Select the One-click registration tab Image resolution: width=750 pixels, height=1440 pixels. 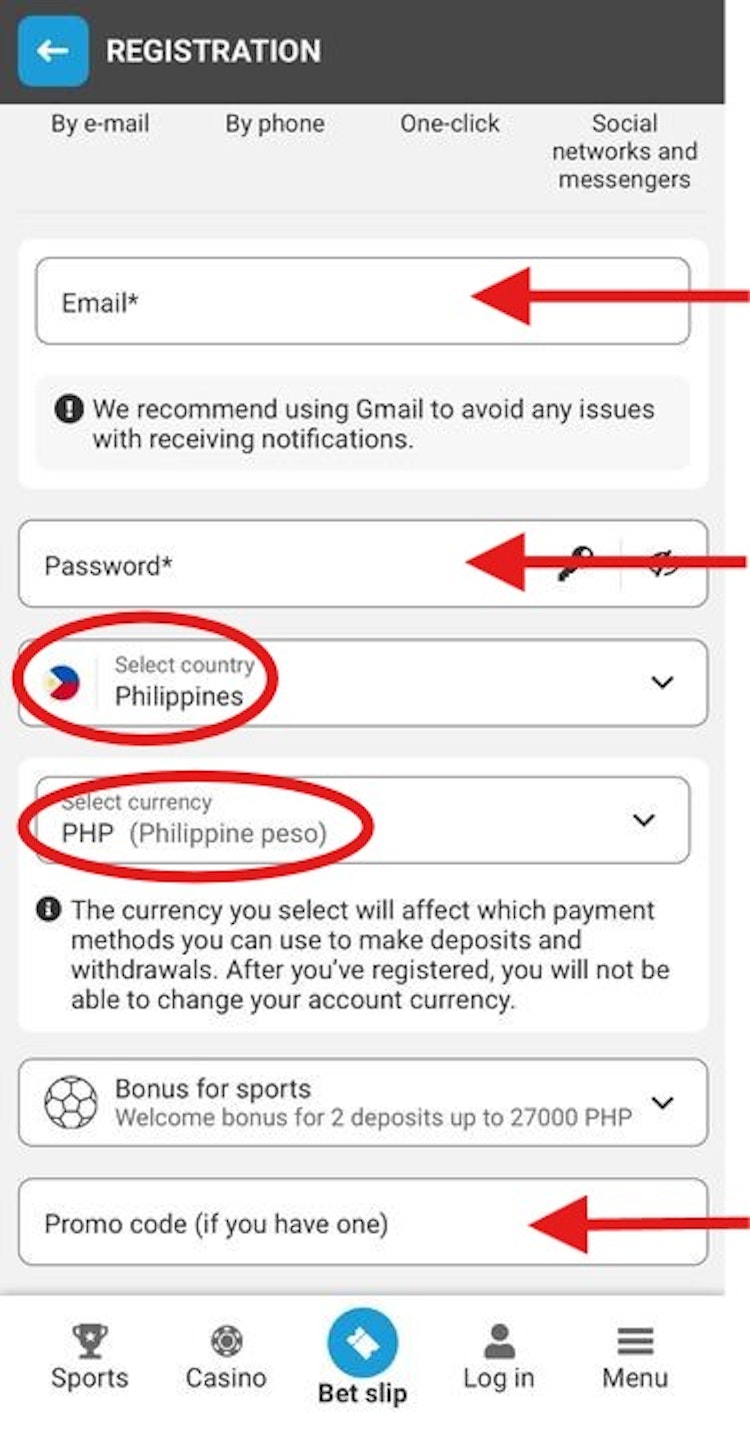(x=450, y=124)
